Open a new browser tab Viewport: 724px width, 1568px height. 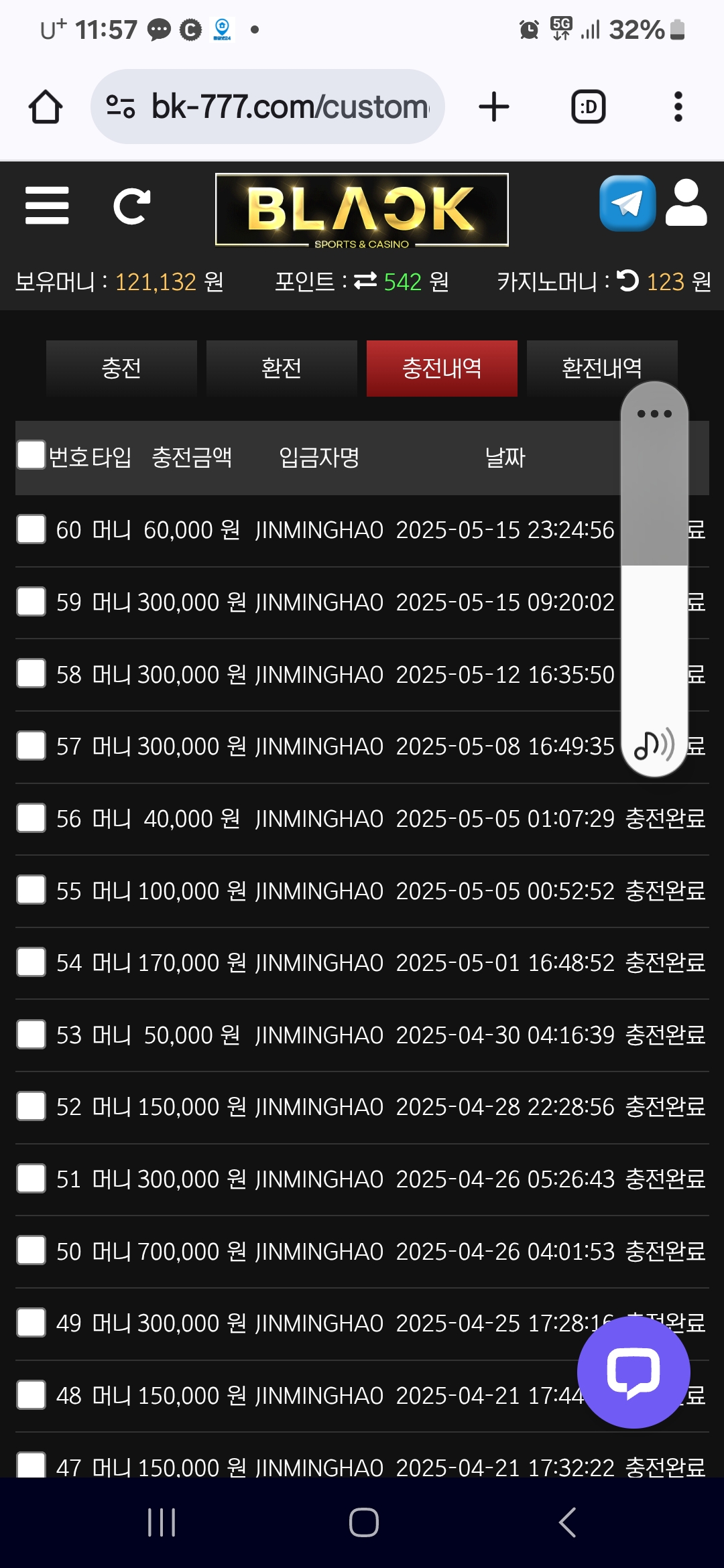pyautogui.click(x=494, y=107)
